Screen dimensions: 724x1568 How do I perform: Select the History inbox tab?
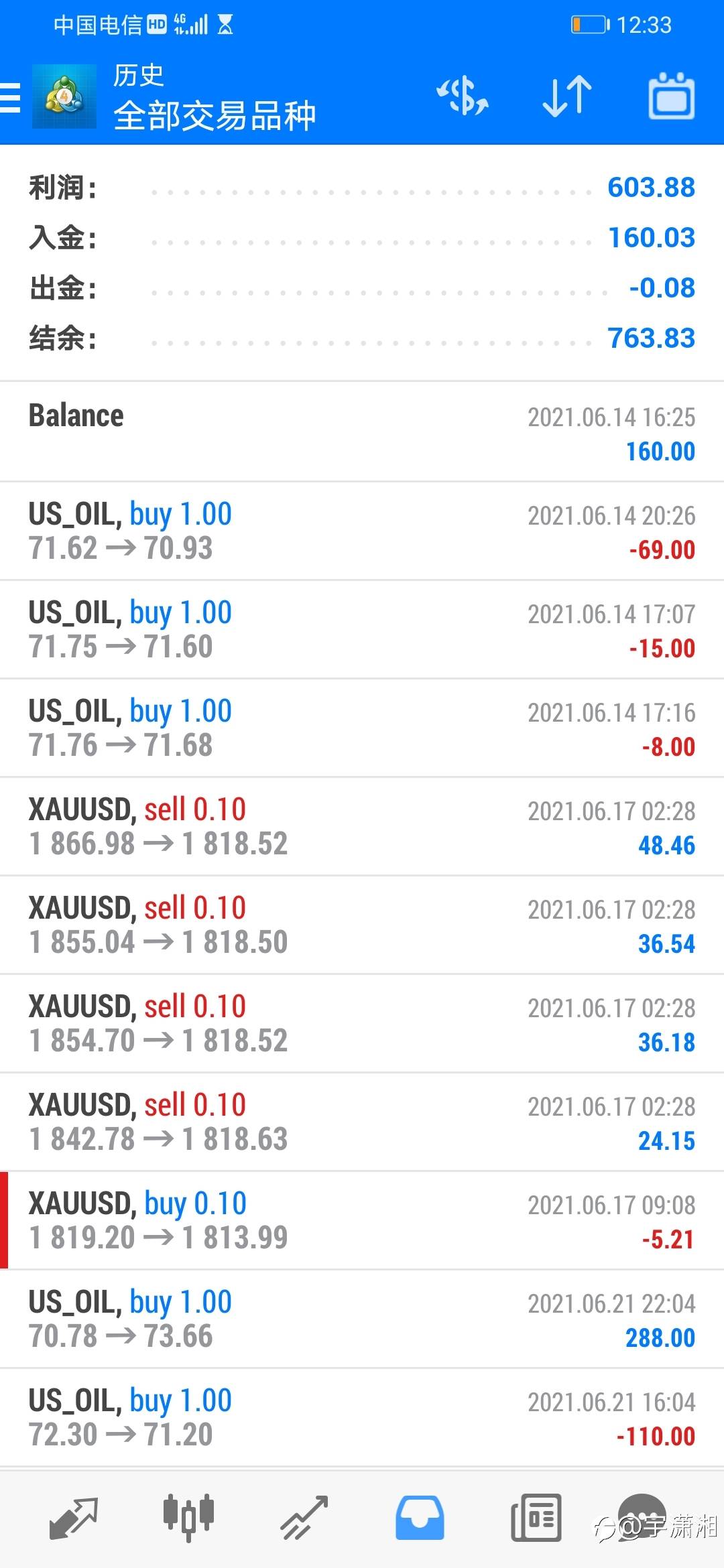point(420,1518)
